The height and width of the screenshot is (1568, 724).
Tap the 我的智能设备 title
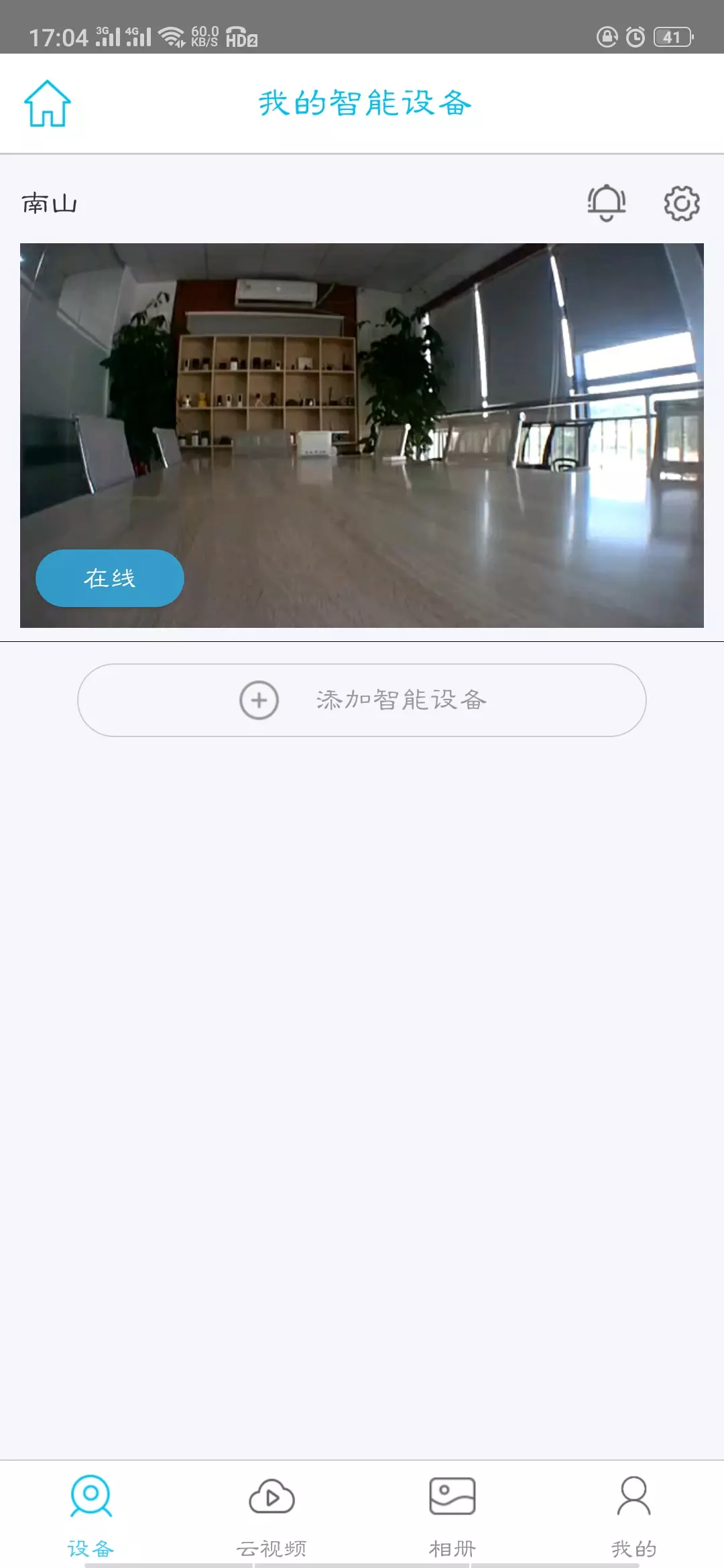coord(365,103)
